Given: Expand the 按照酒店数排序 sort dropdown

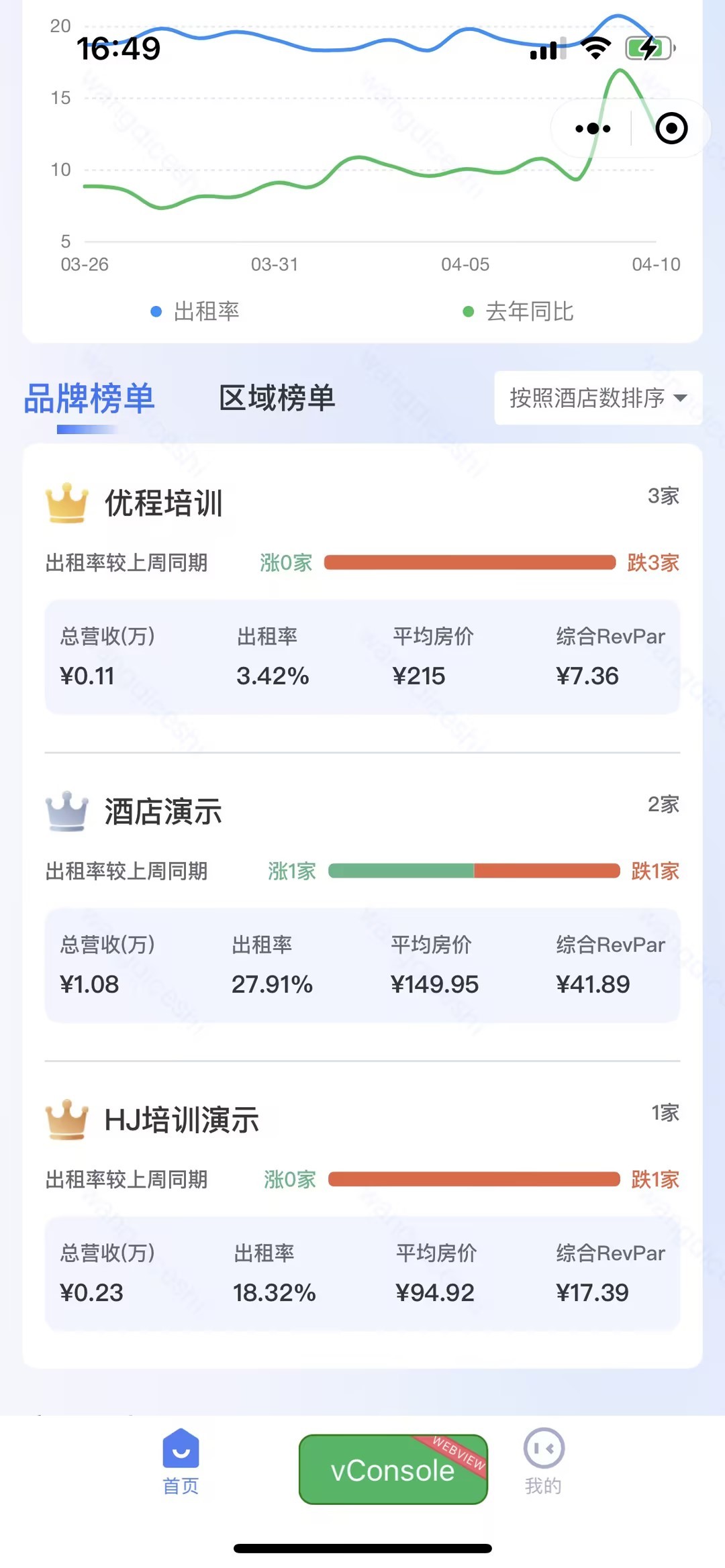Looking at the screenshot, I should coord(598,398).
